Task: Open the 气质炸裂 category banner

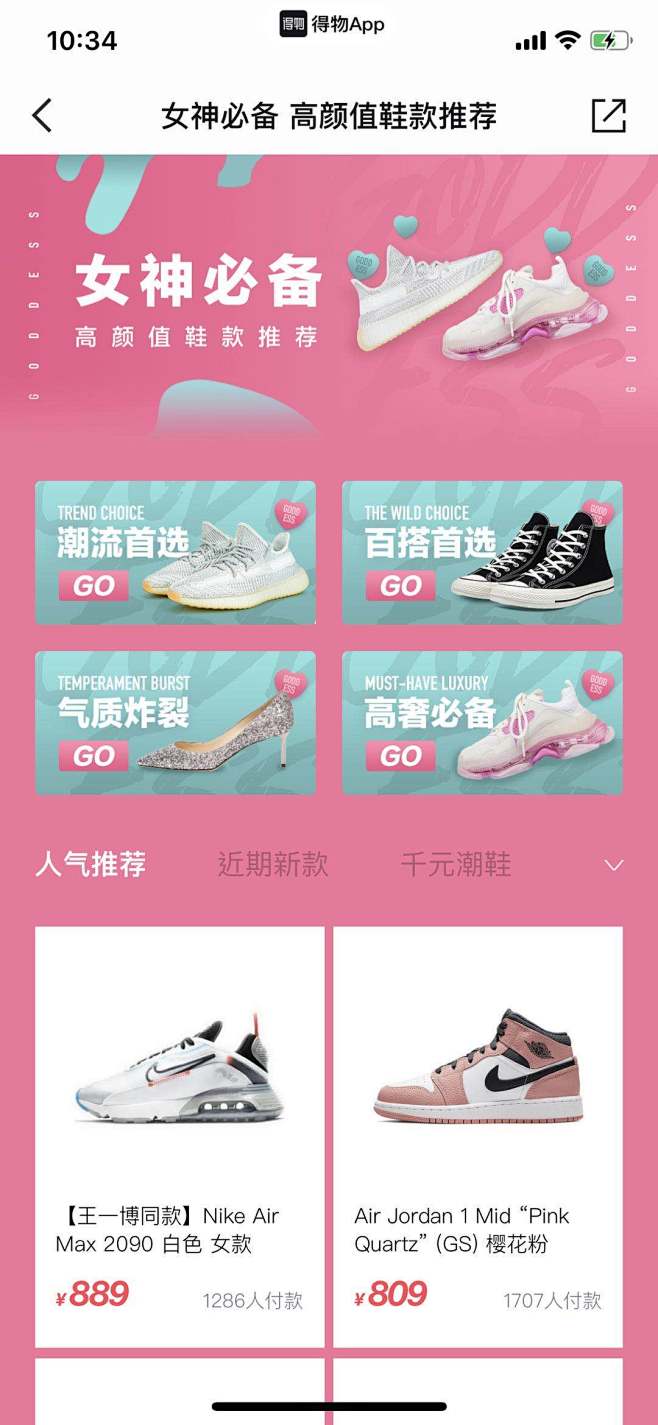Action: tap(175, 723)
